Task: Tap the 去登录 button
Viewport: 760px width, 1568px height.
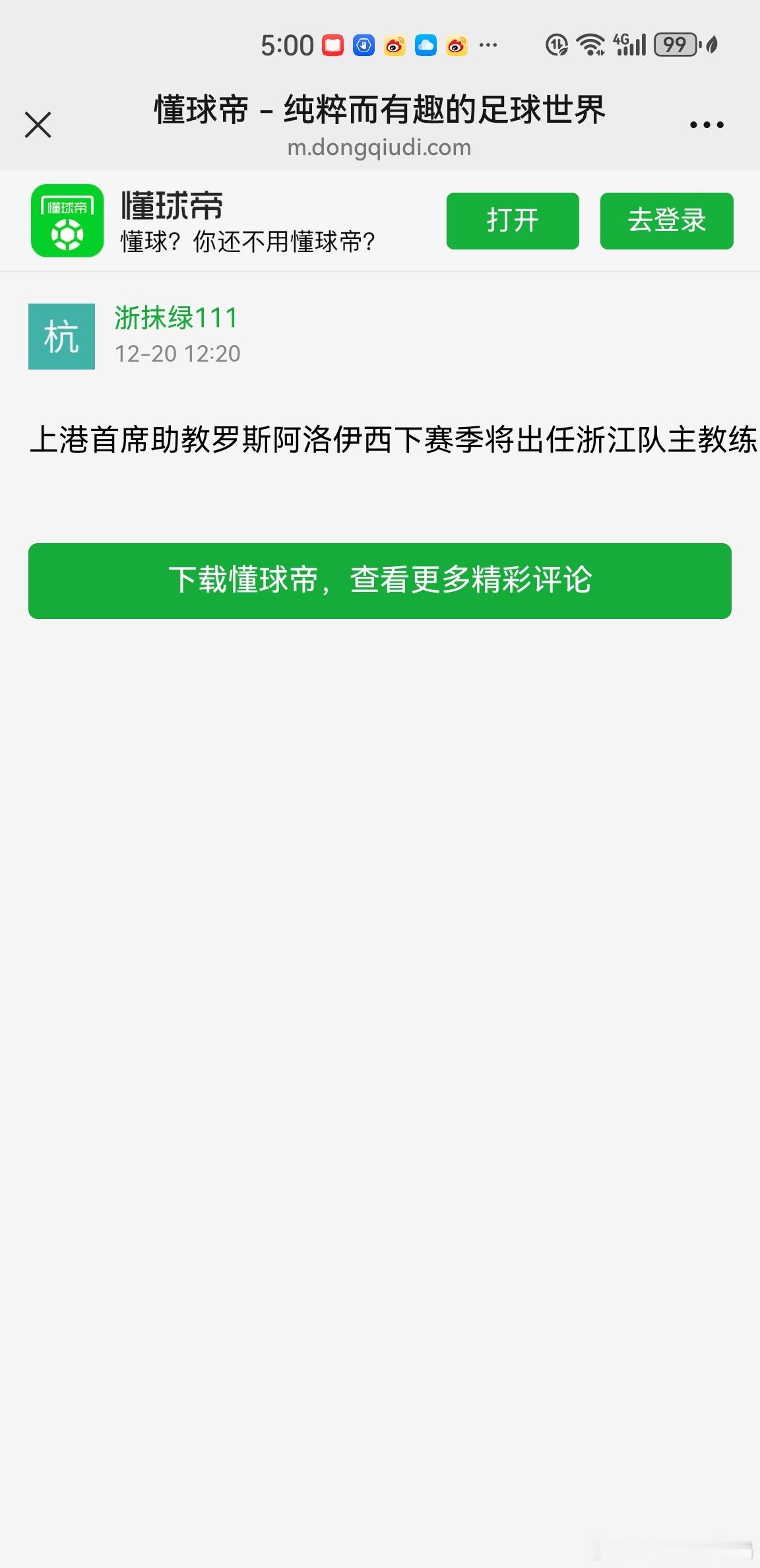Action: coord(666,220)
